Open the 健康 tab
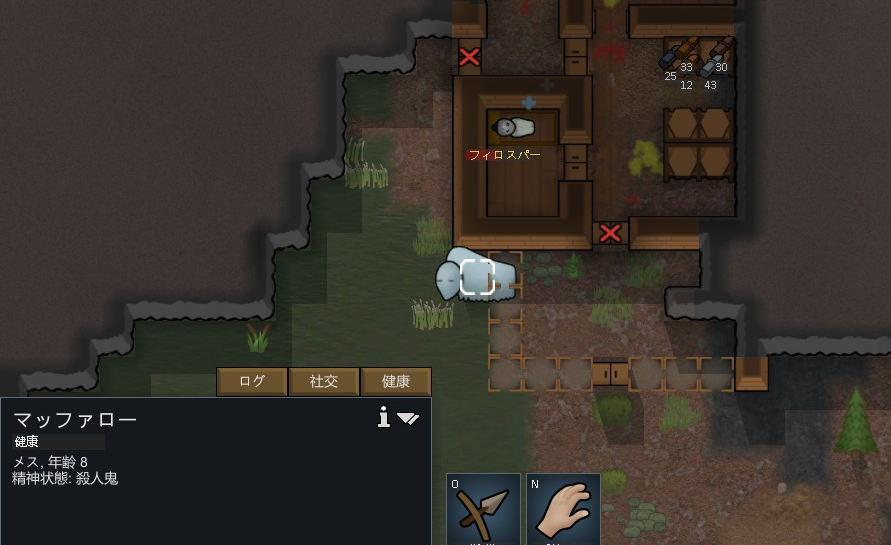 [x=396, y=381]
